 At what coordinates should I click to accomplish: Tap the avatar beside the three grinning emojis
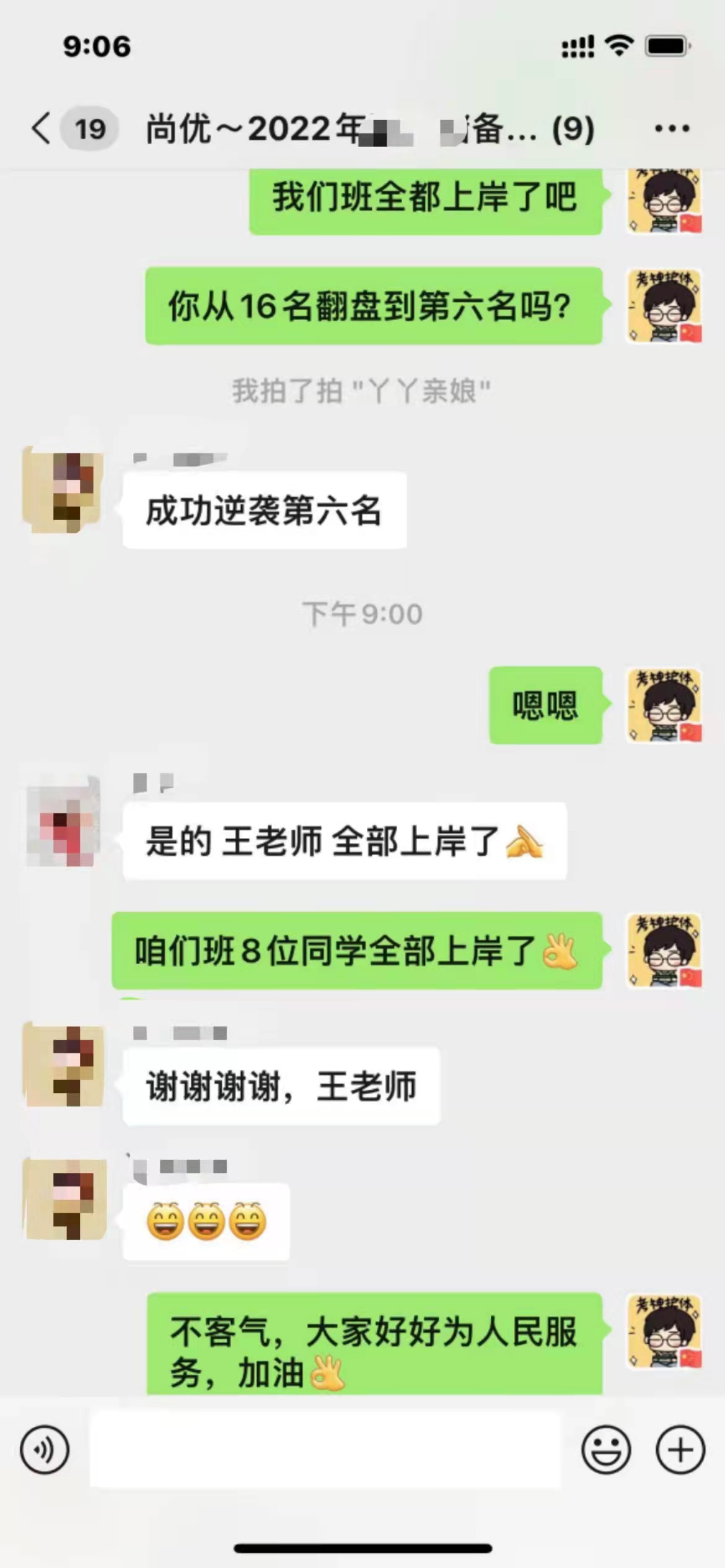[x=63, y=1200]
